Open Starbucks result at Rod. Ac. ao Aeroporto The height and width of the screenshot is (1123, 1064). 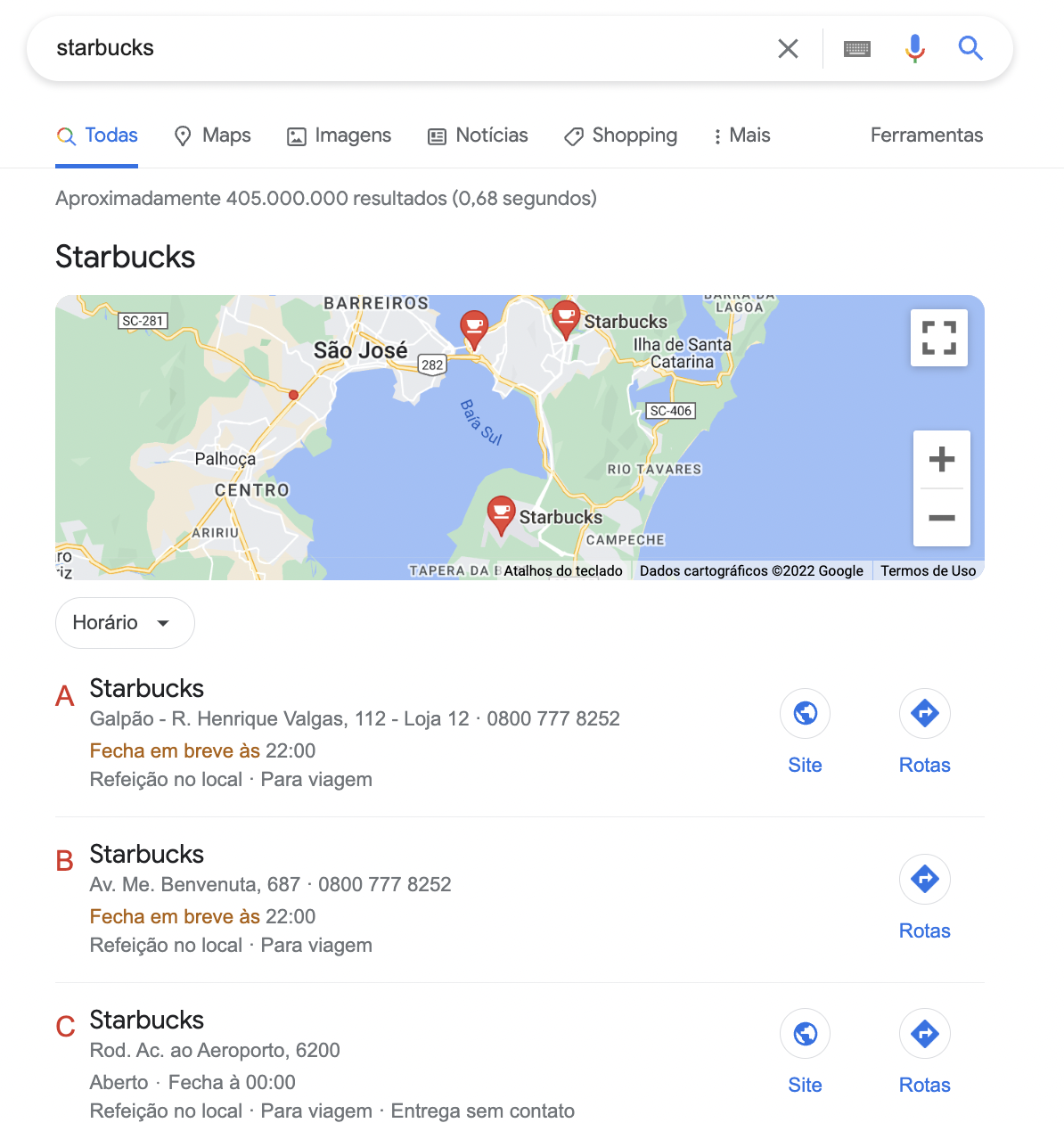click(x=147, y=1020)
